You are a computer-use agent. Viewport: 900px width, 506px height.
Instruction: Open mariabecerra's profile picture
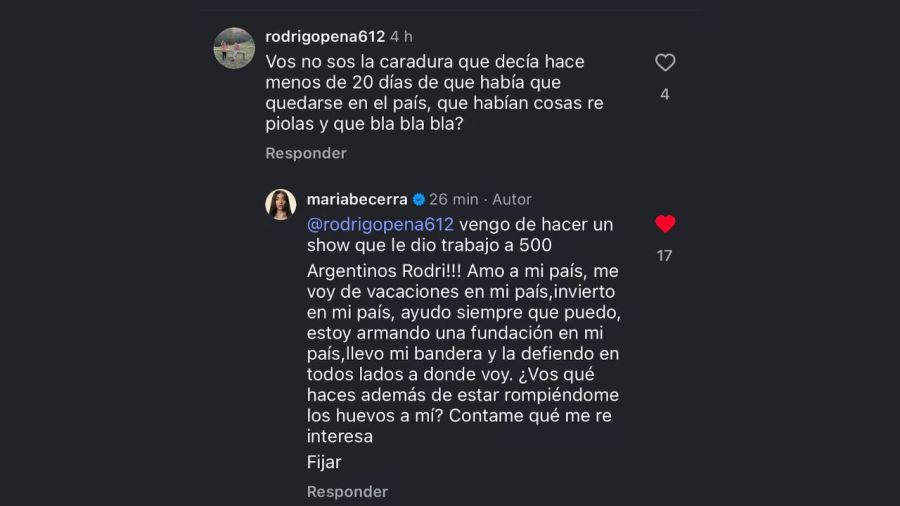(x=281, y=204)
